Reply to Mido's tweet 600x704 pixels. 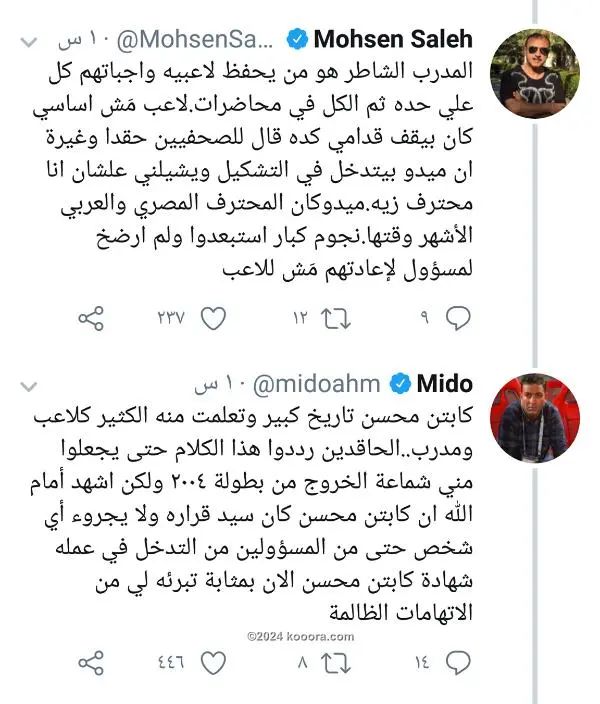click(457, 661)
